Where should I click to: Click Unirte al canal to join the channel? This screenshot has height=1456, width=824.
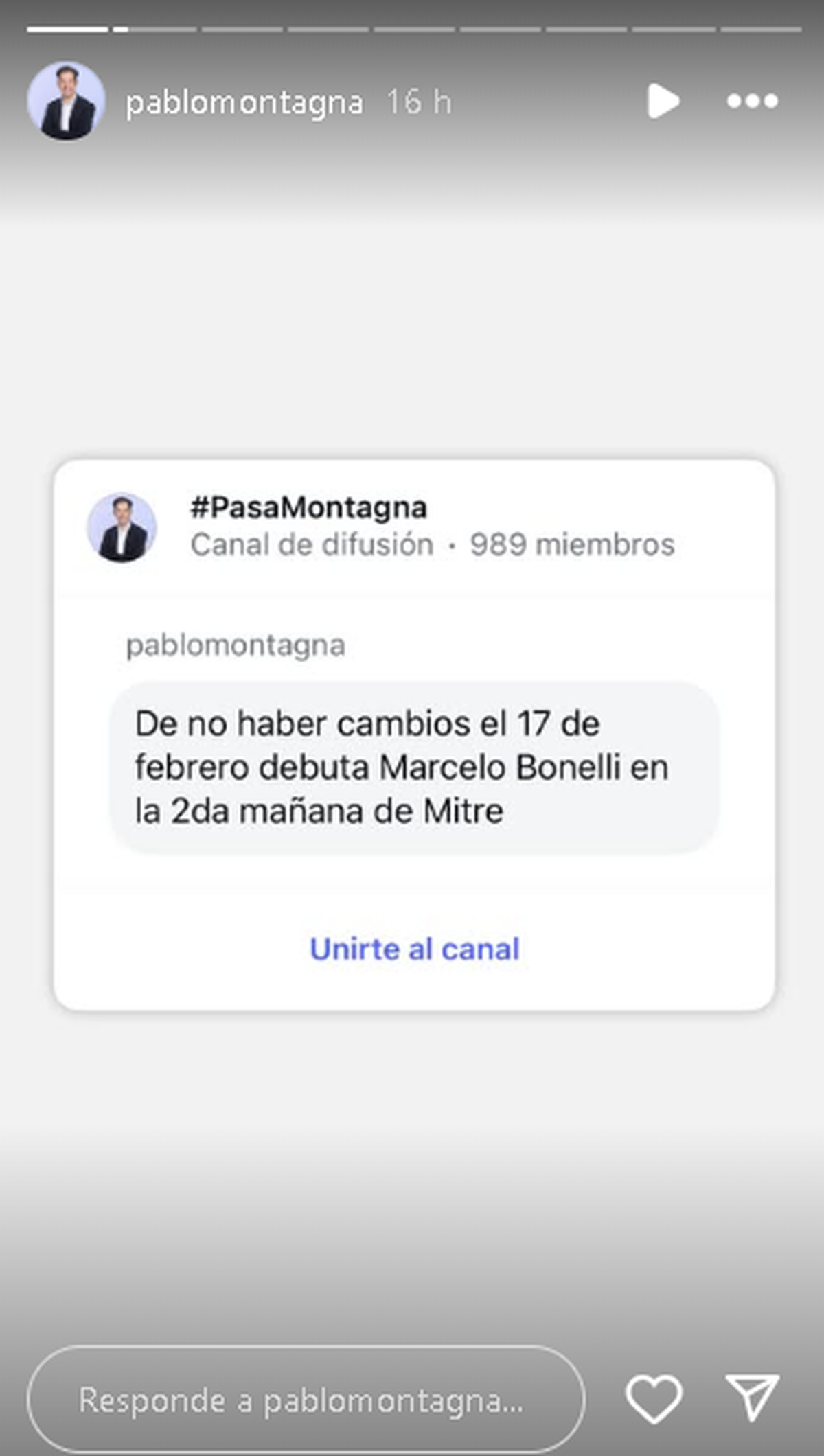[414, 949]
